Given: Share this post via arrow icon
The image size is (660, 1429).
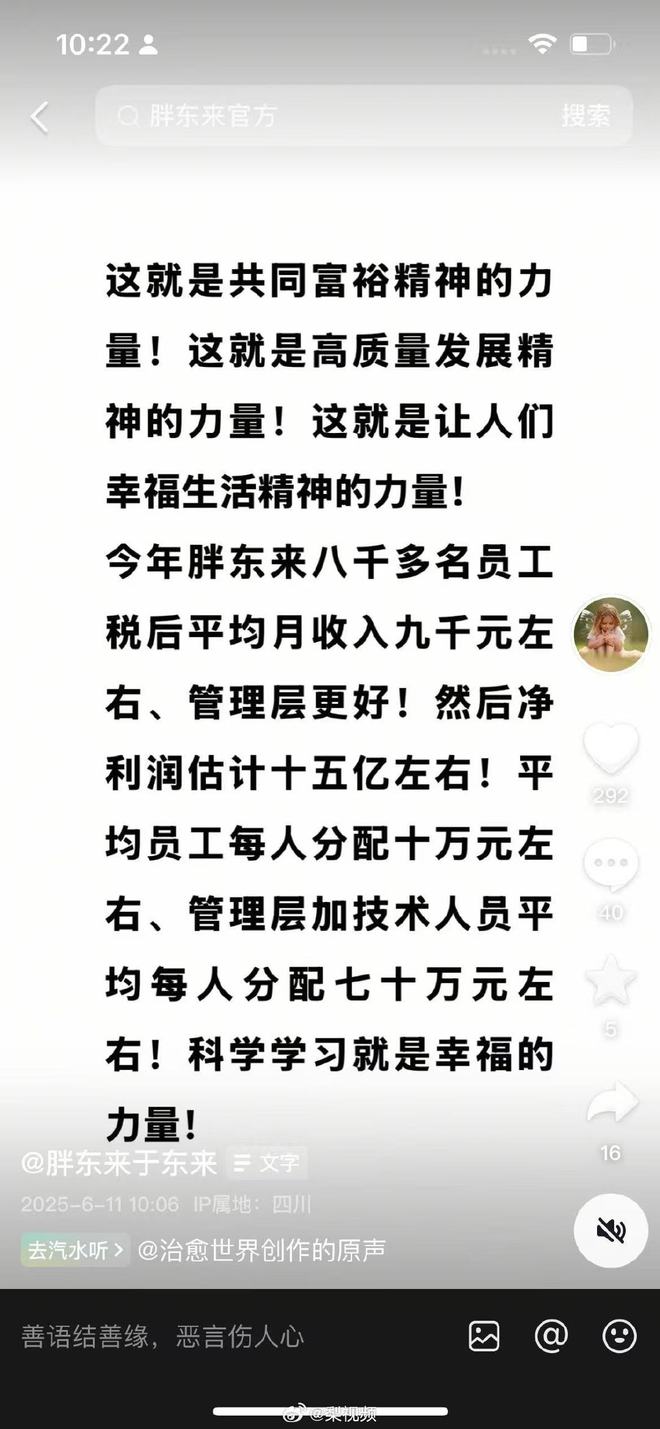Looking at the screenshot, I should (611, 1103).
